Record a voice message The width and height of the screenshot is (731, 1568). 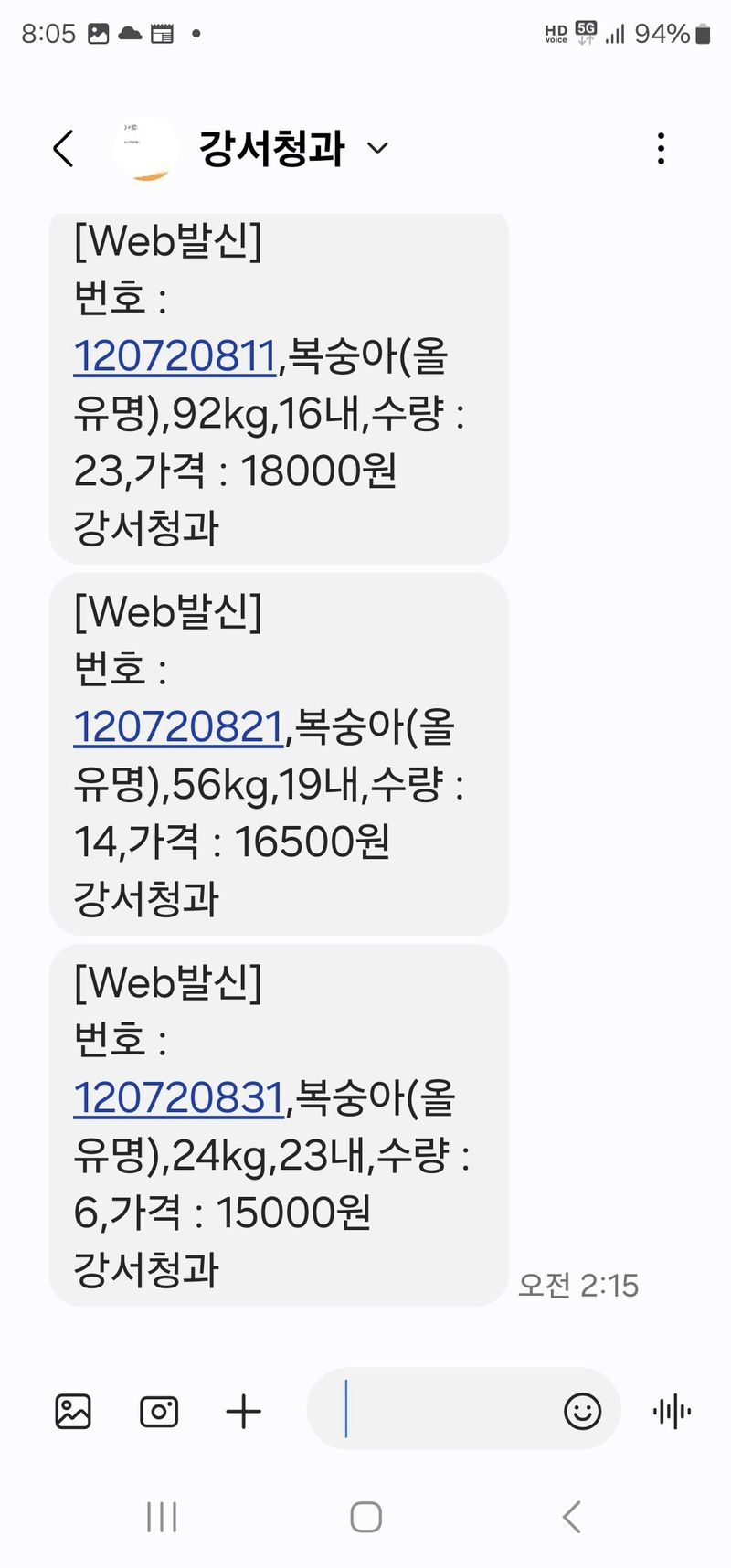click(672, 1411)
